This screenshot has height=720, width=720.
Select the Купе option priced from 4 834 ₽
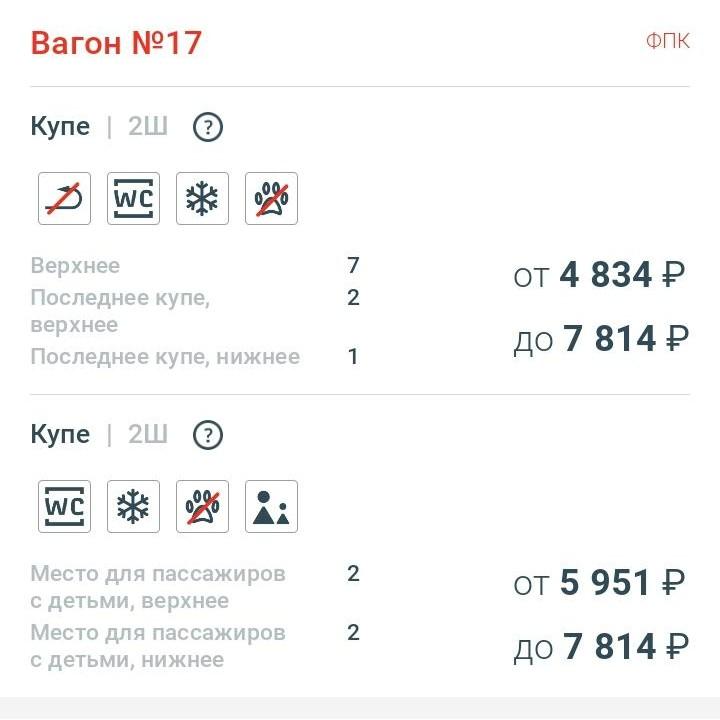pos(600,276)
